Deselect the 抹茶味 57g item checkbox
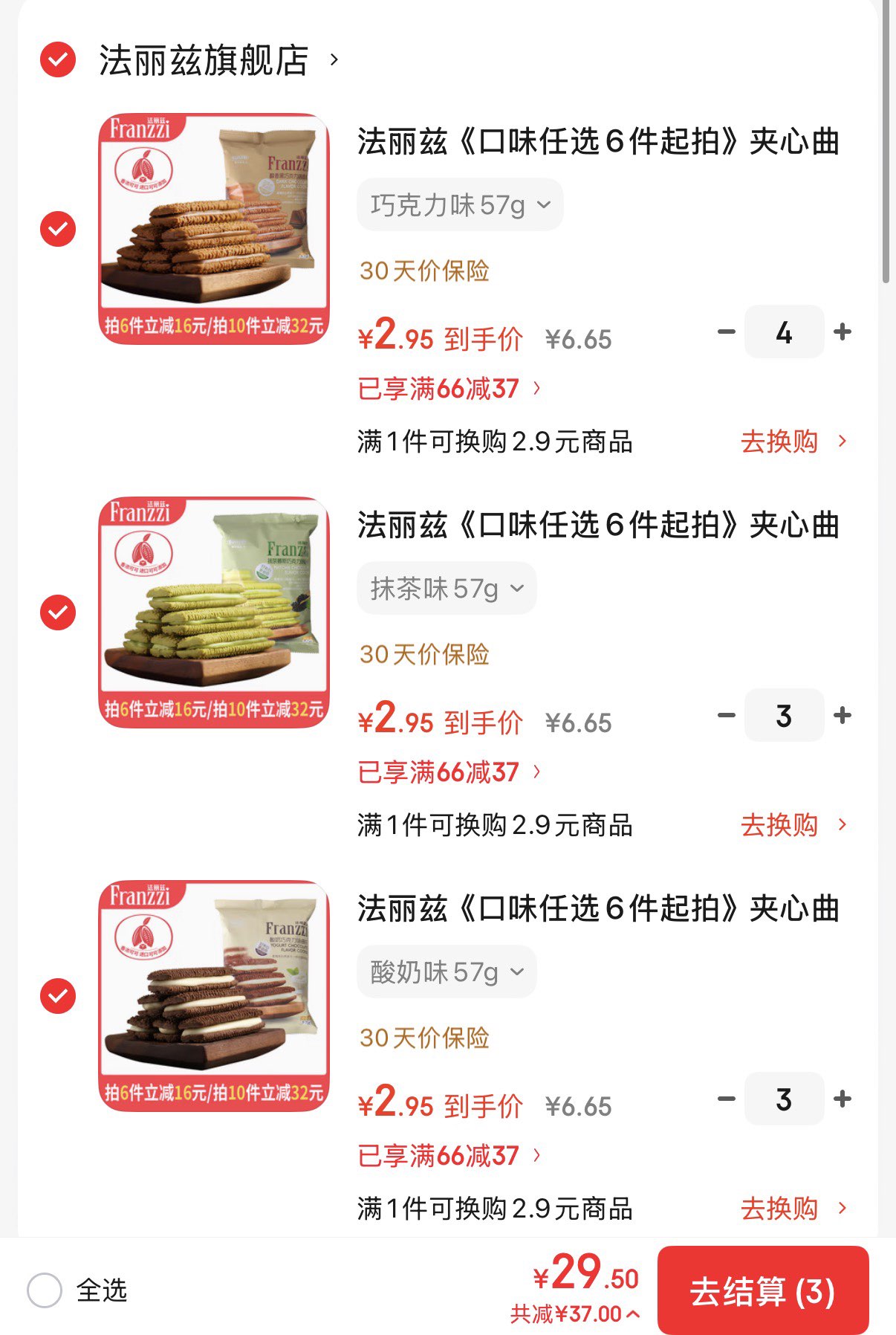This screenshot has width=896, height=1335. click(58, 612)
